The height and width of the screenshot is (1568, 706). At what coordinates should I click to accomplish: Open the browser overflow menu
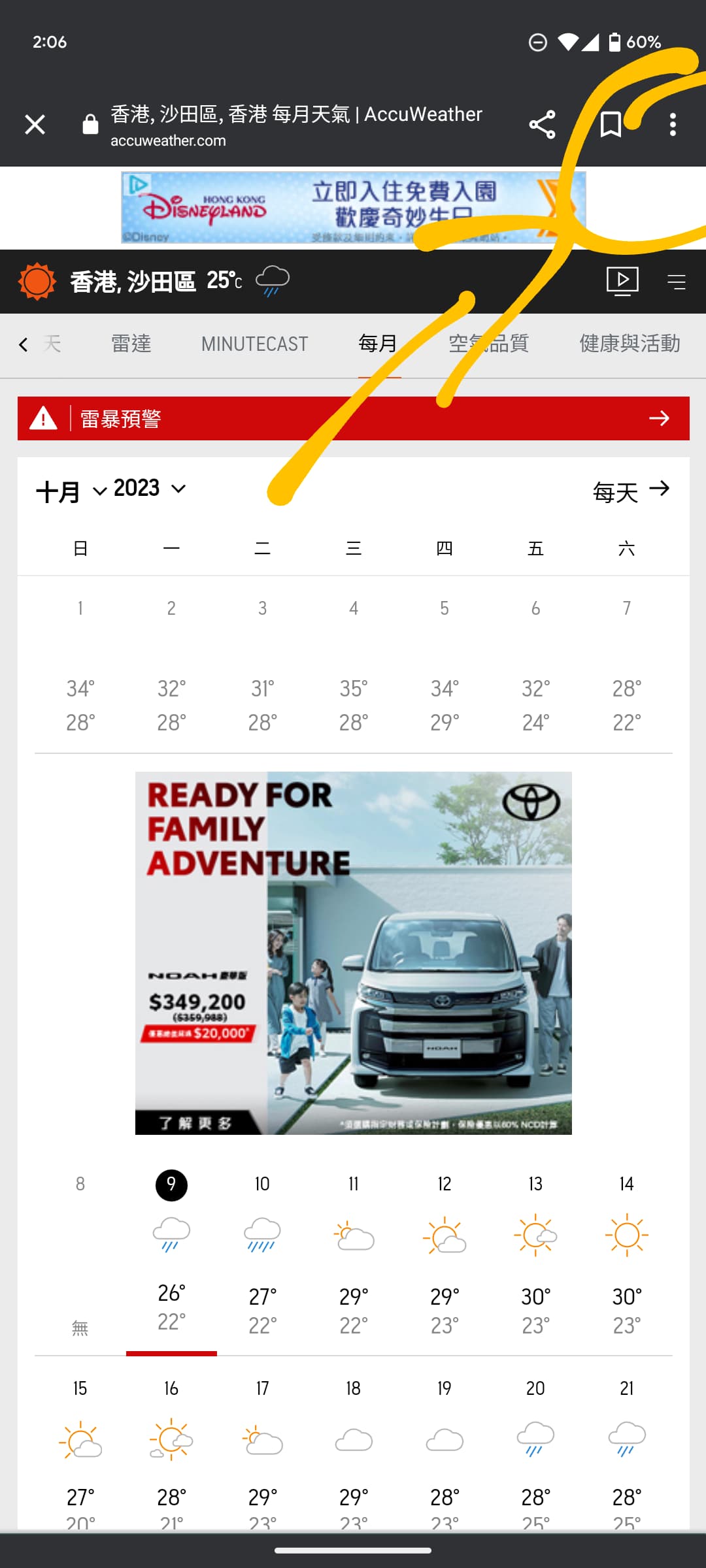(673, 124)
